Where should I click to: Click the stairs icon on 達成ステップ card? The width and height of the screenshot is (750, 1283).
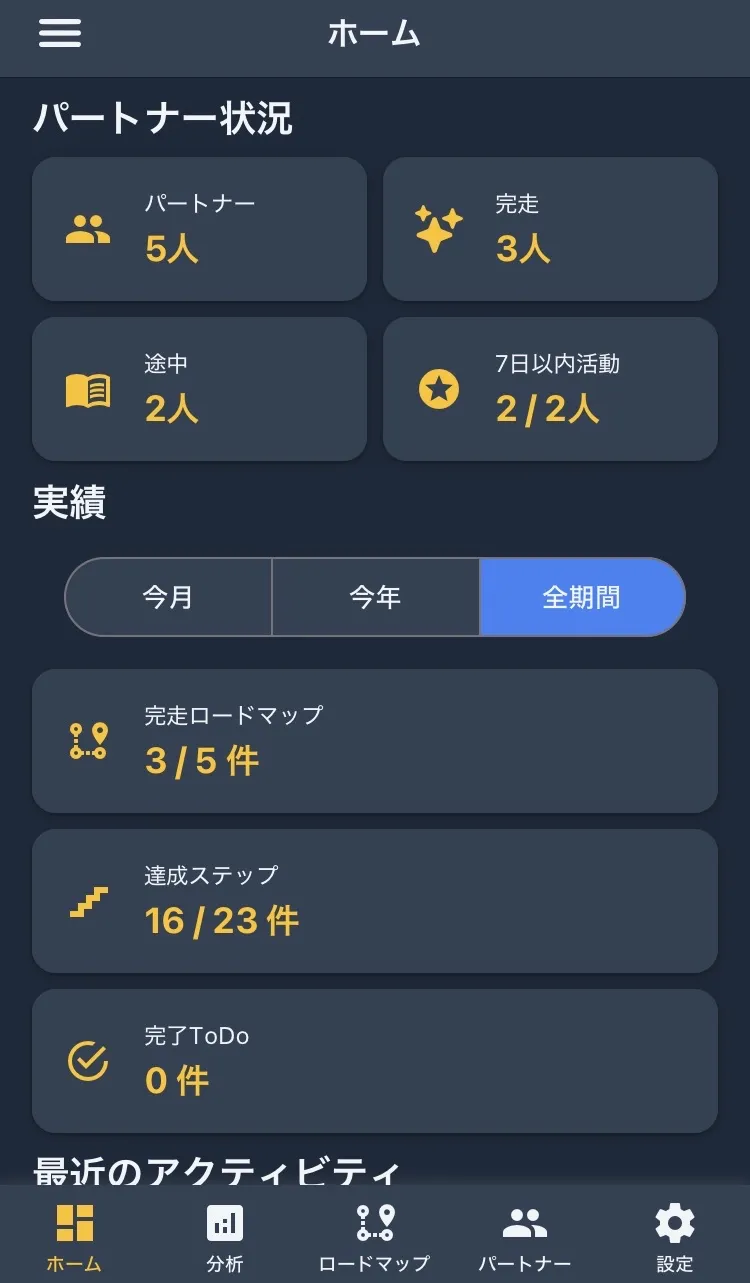tap(88, 900)
